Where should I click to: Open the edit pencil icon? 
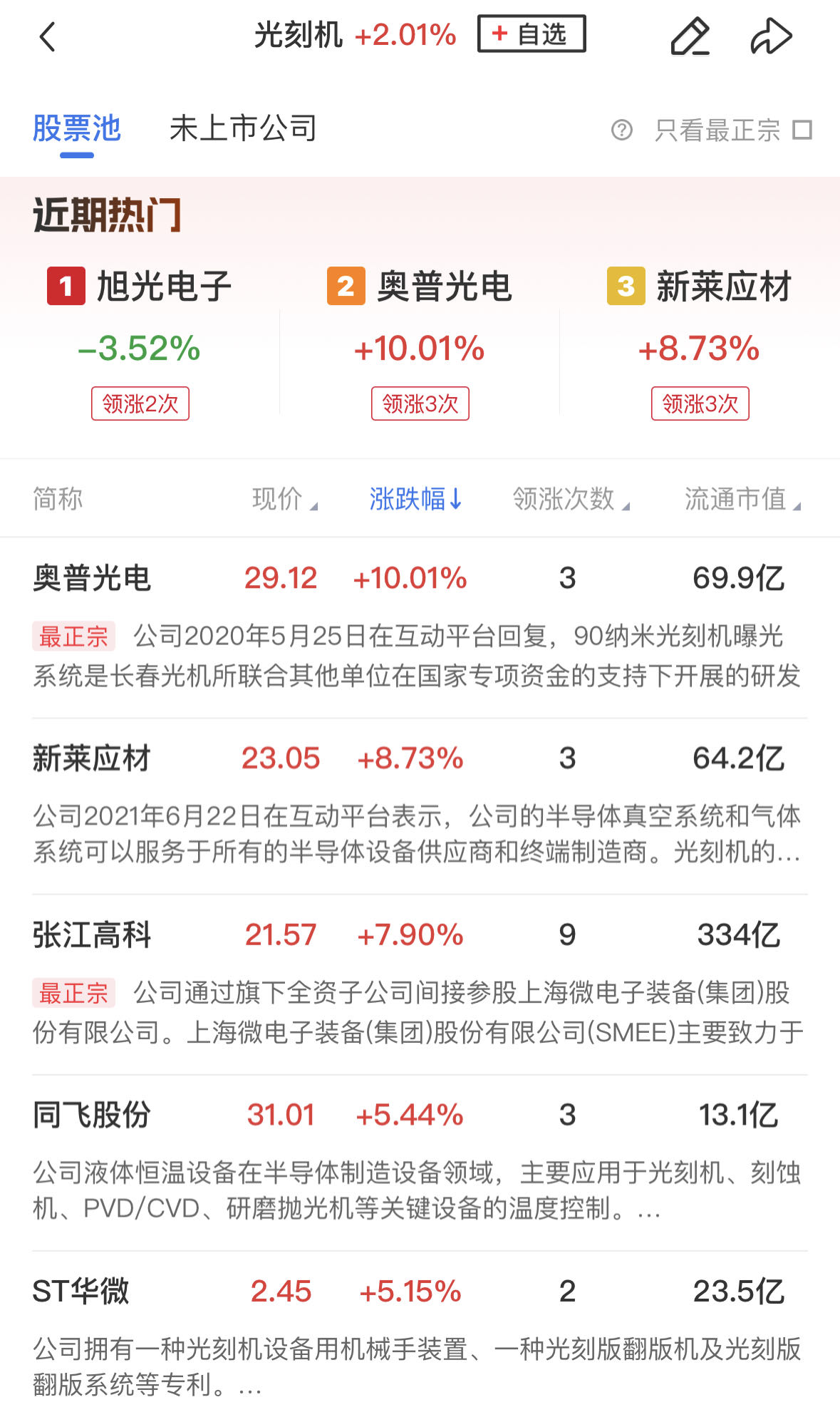(x=690, y=36)
